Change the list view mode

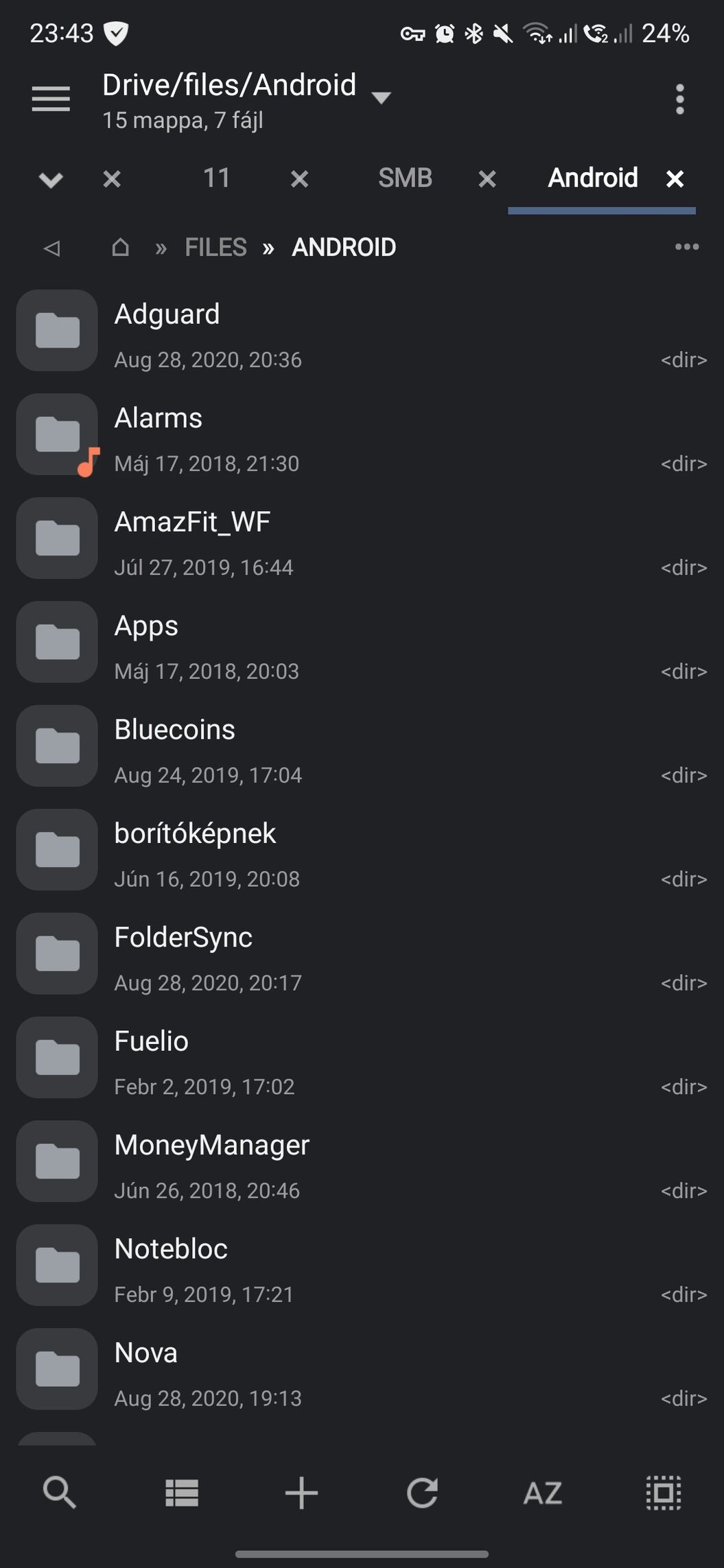tap(182, 1493)
